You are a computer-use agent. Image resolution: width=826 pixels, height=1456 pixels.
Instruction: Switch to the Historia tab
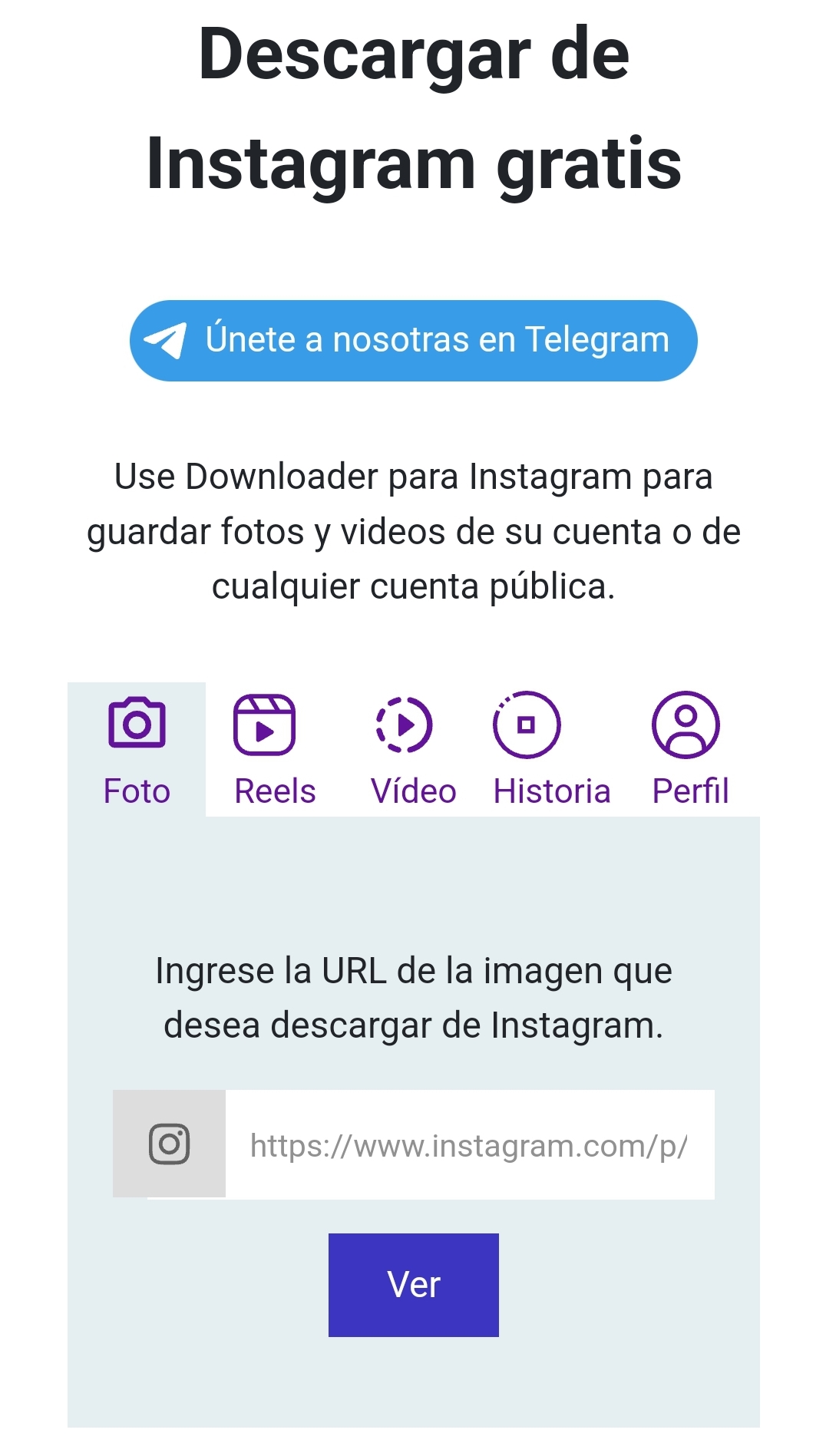tap(551, 750)
